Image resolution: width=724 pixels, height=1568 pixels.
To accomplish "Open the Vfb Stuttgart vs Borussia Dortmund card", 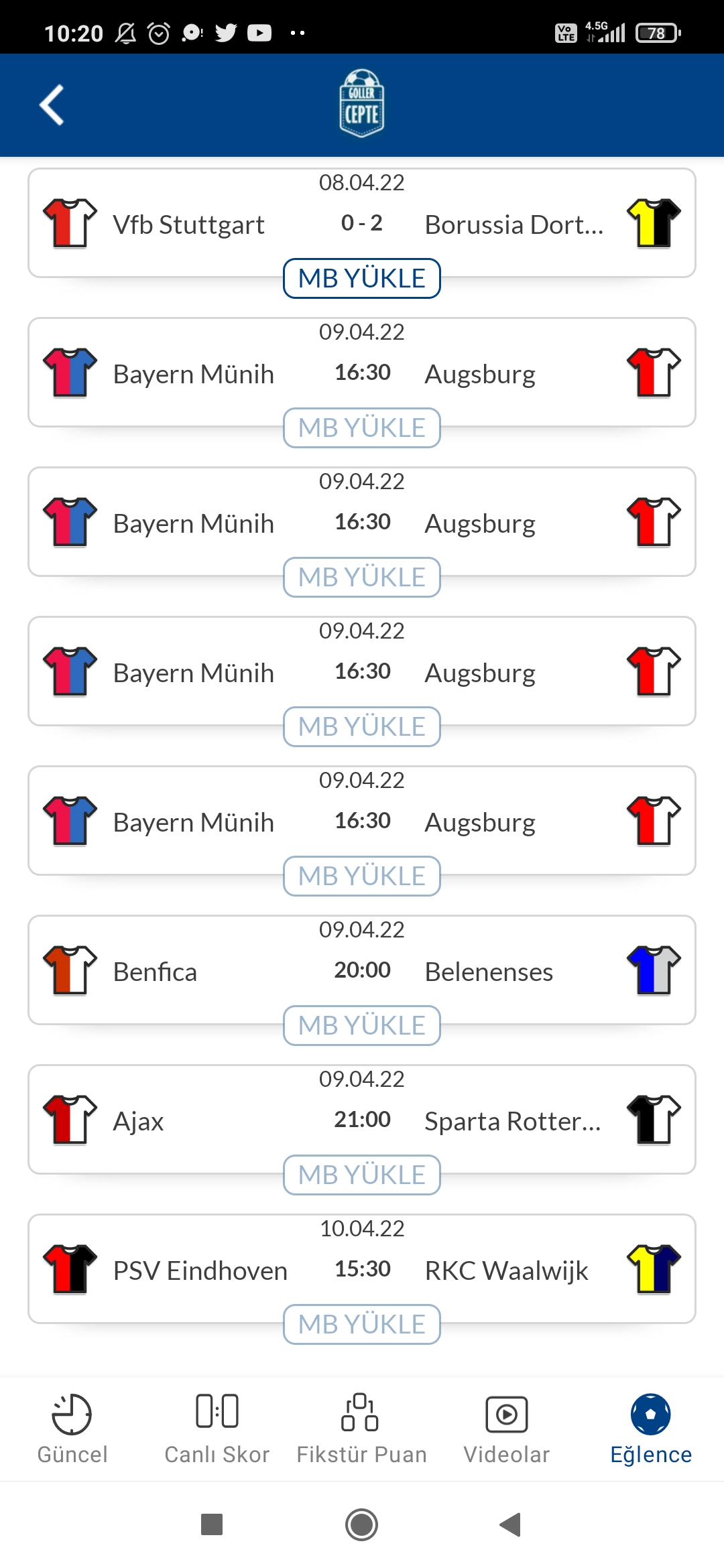I will 362,223.
